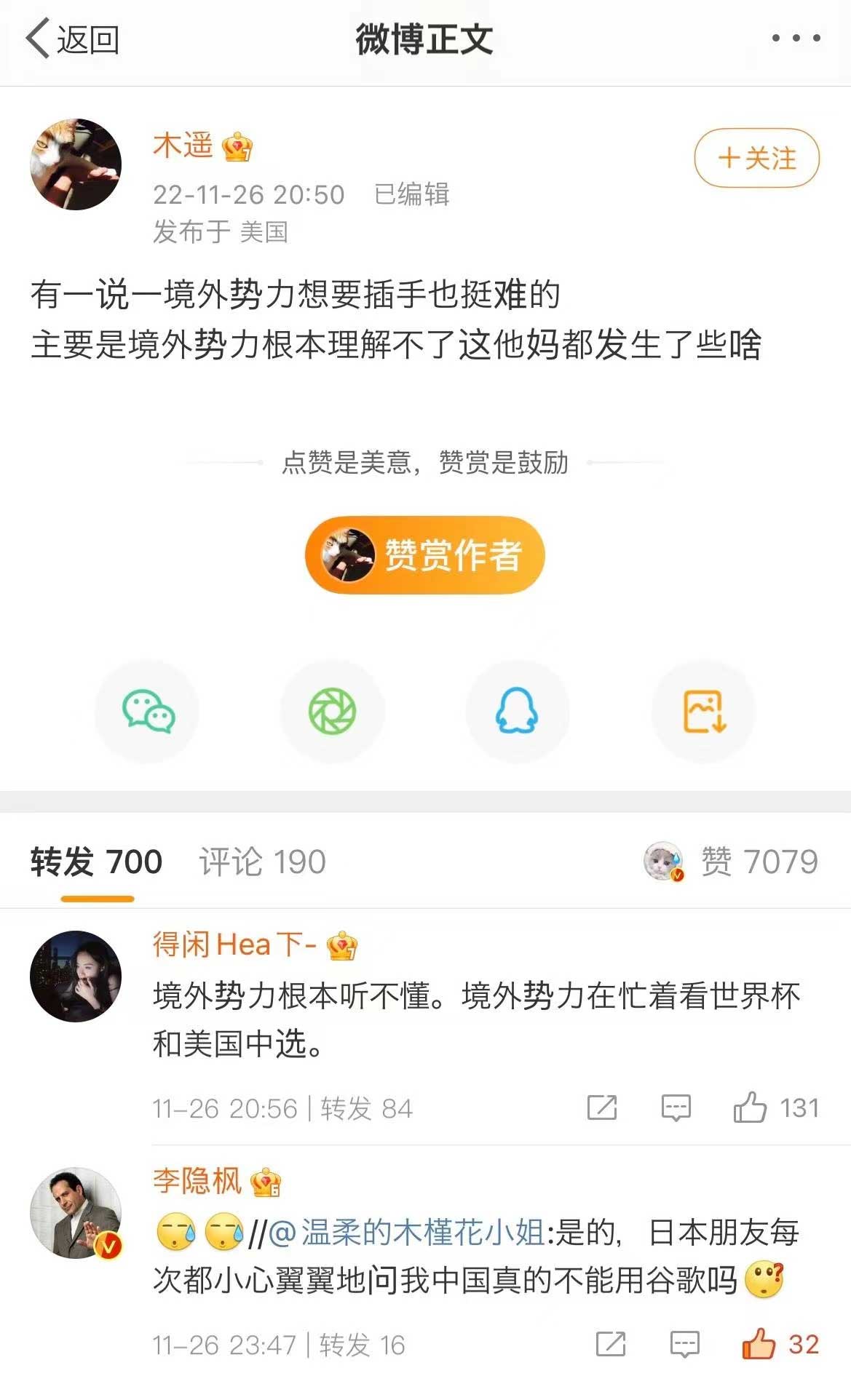The width and height of the screenshot is (851, 1400).
Task: Open @温柔的木槿花小姐 mention link
Action: 406,1233
